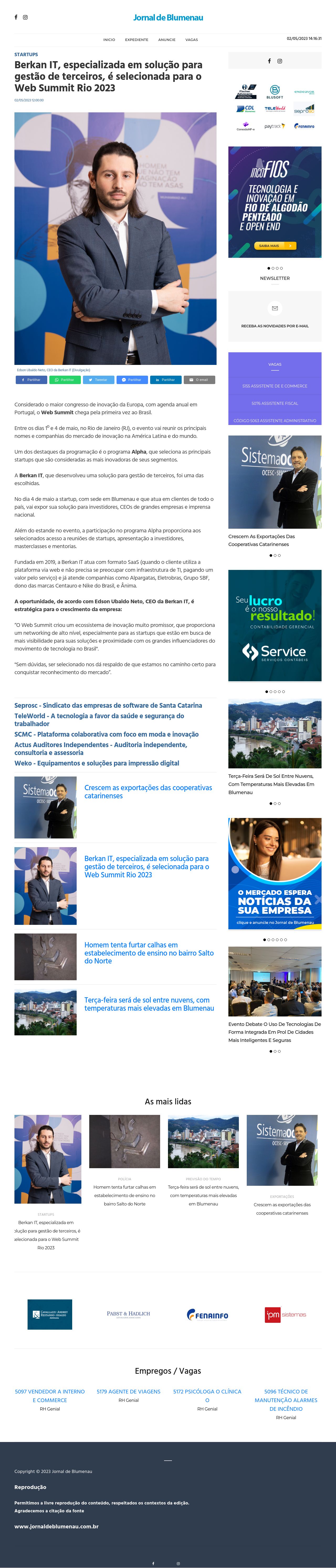Send the article by email
The width and height of the screenshot is (336, 1568).
tap(199, 380)
